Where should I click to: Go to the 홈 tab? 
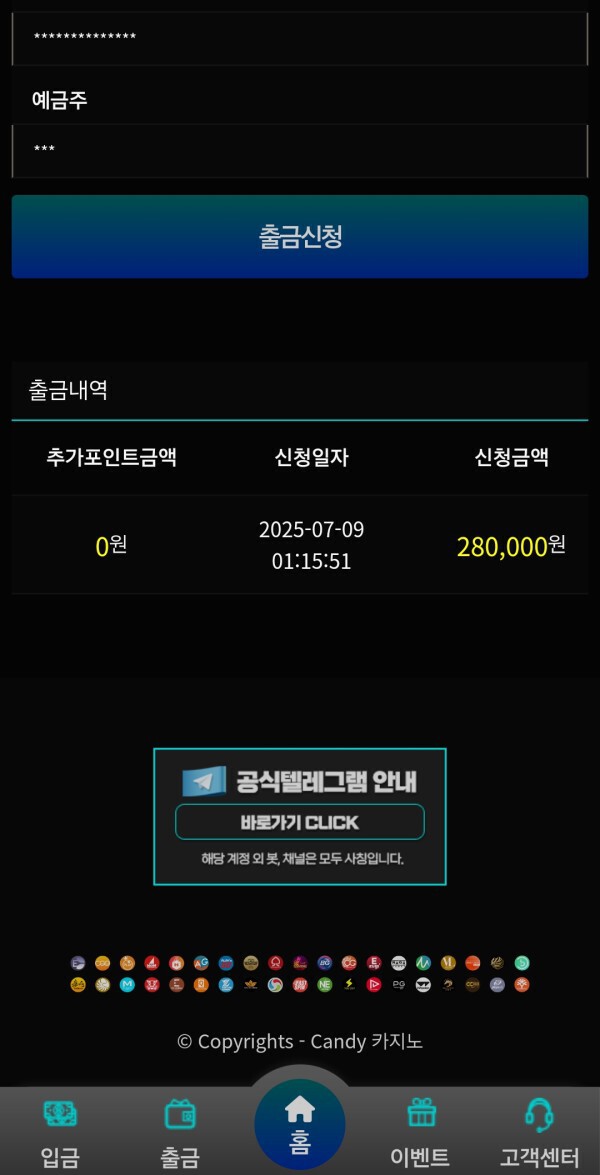(x=300, y=1123)
